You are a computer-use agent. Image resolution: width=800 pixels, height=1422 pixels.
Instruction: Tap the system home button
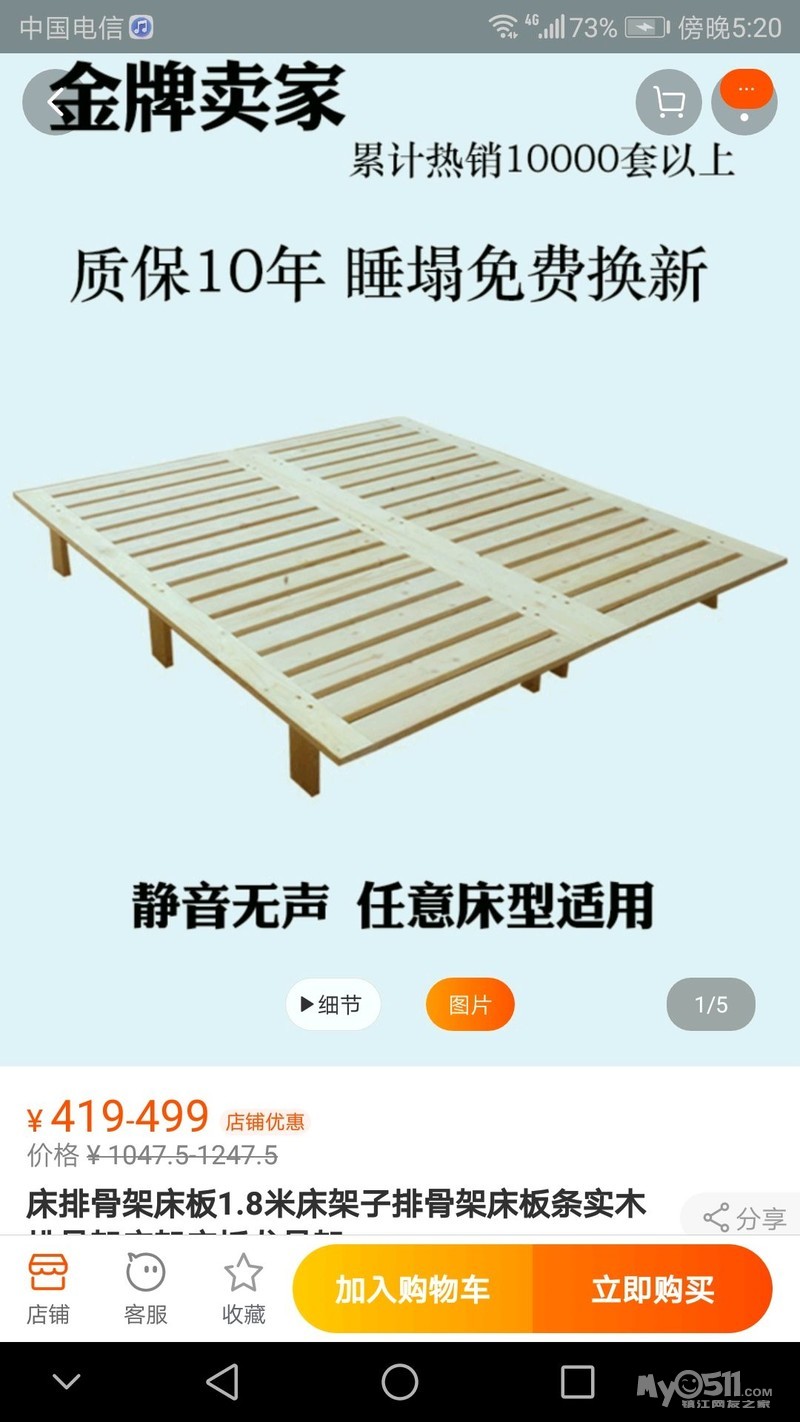(x=400, y=1382)
